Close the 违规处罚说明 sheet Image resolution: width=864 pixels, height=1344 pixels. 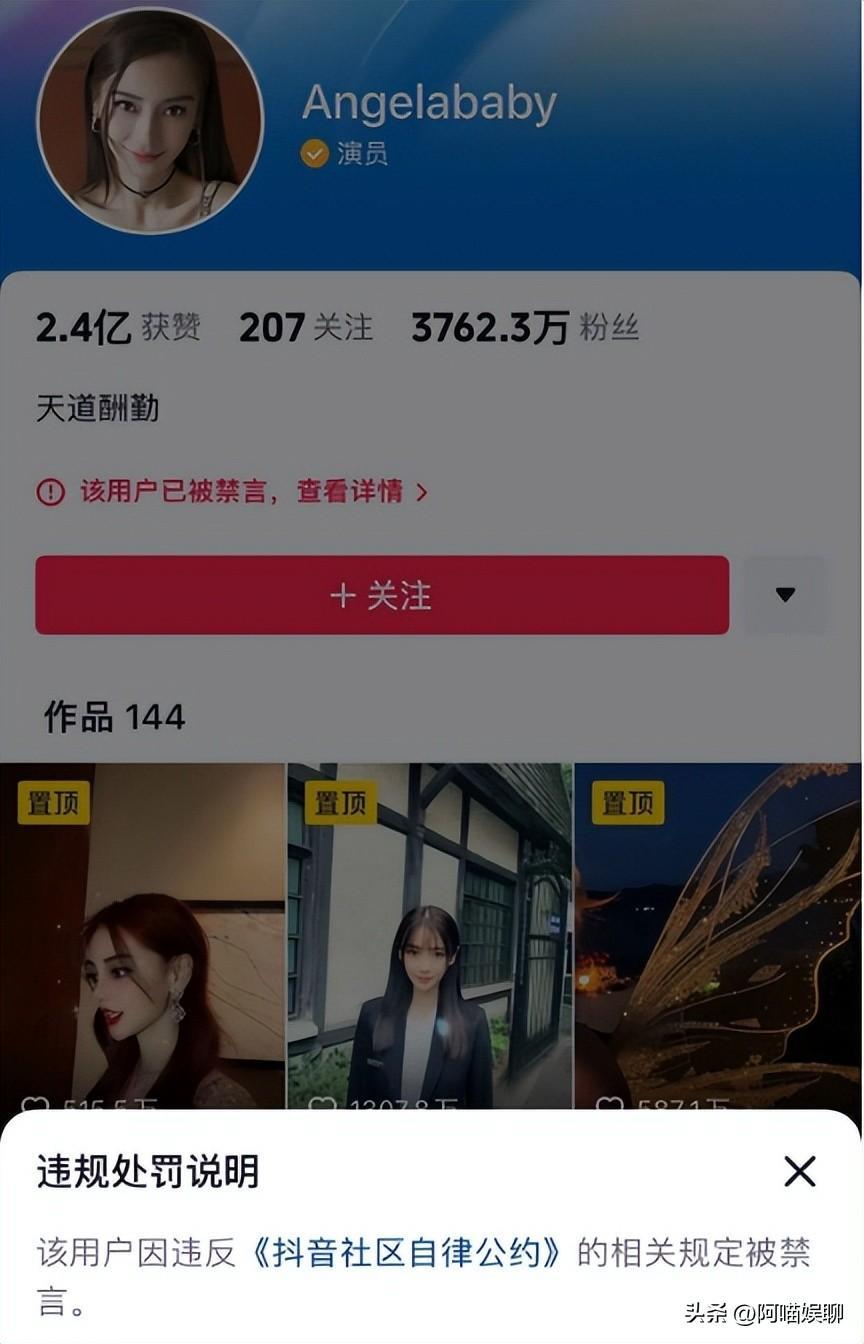799,1171
